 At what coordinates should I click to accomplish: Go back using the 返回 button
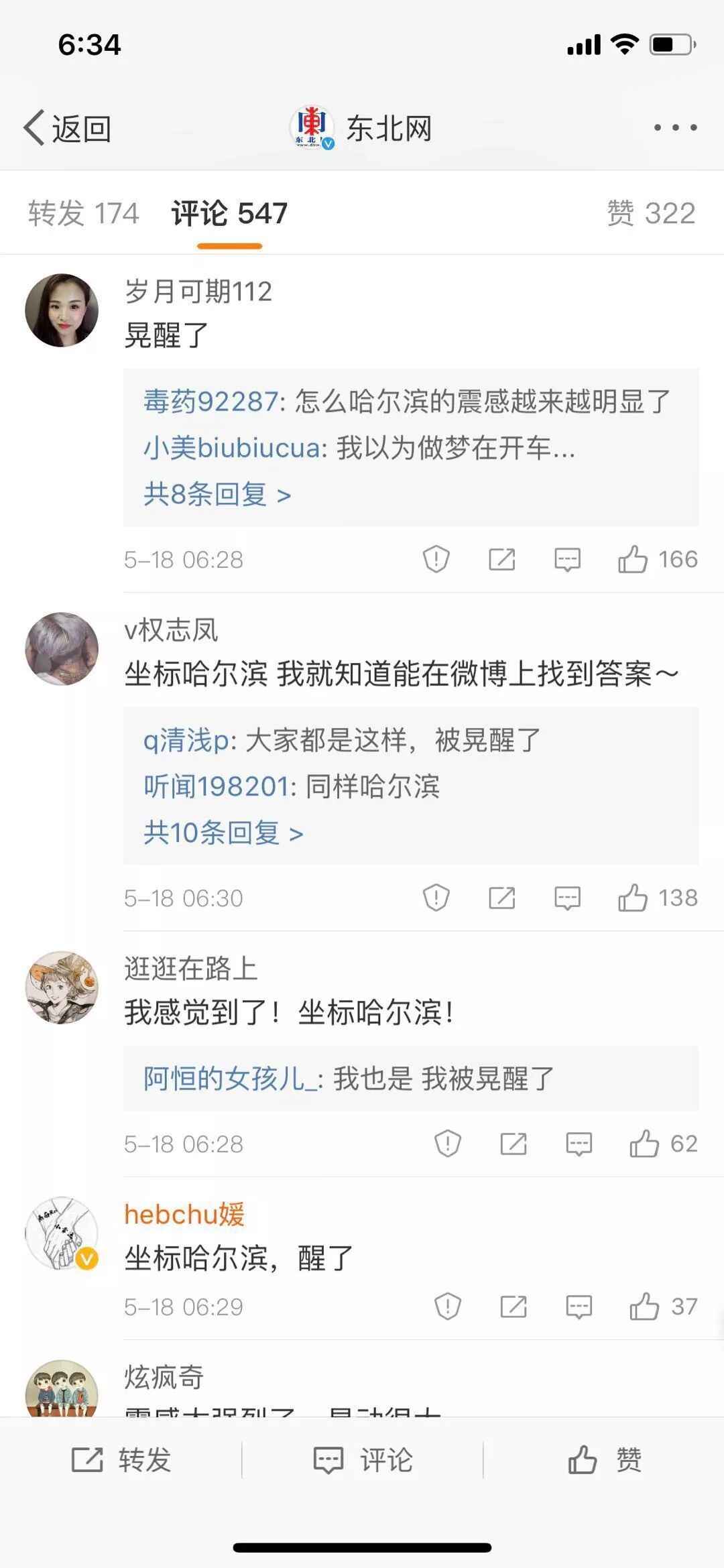[67, 128]
